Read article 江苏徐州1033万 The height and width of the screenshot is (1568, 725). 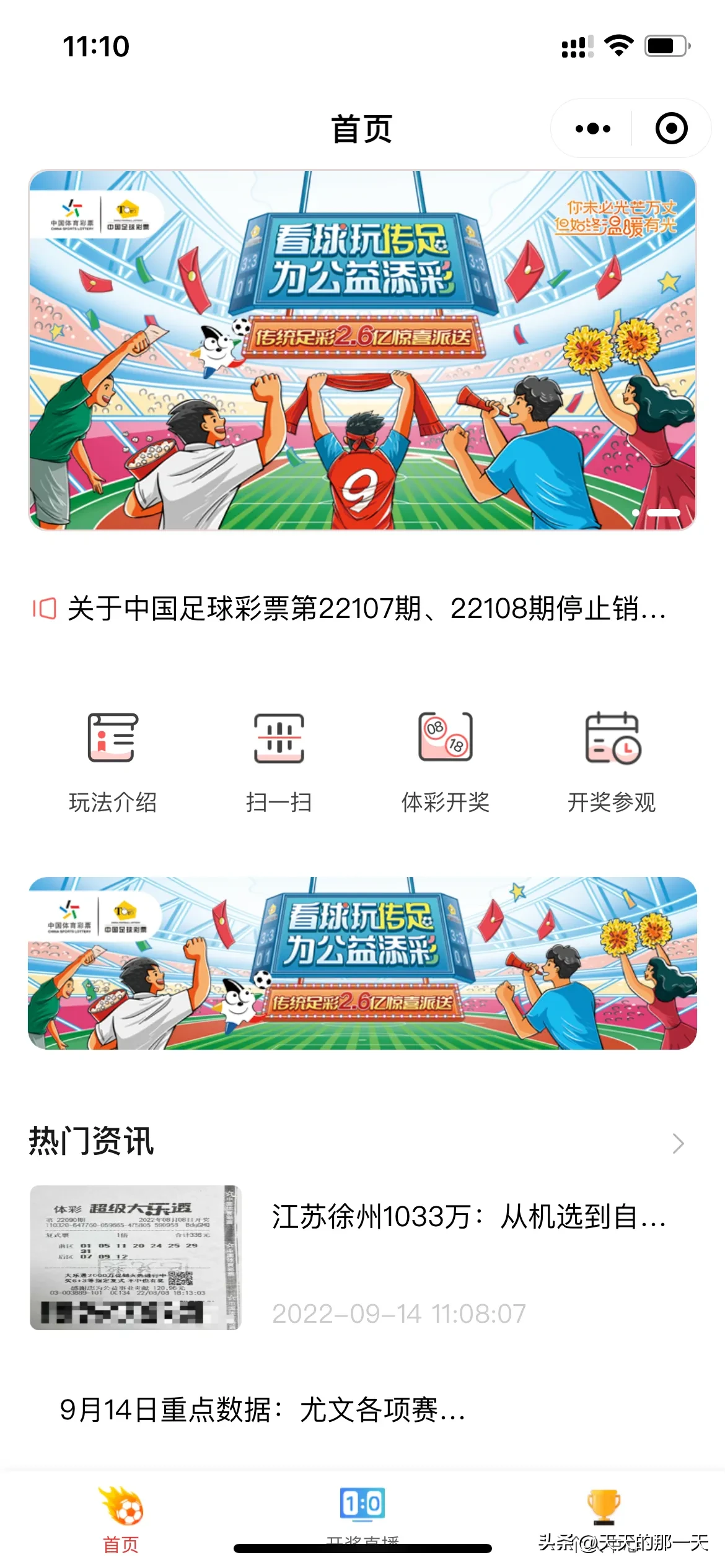click(x=468, y=1216)
